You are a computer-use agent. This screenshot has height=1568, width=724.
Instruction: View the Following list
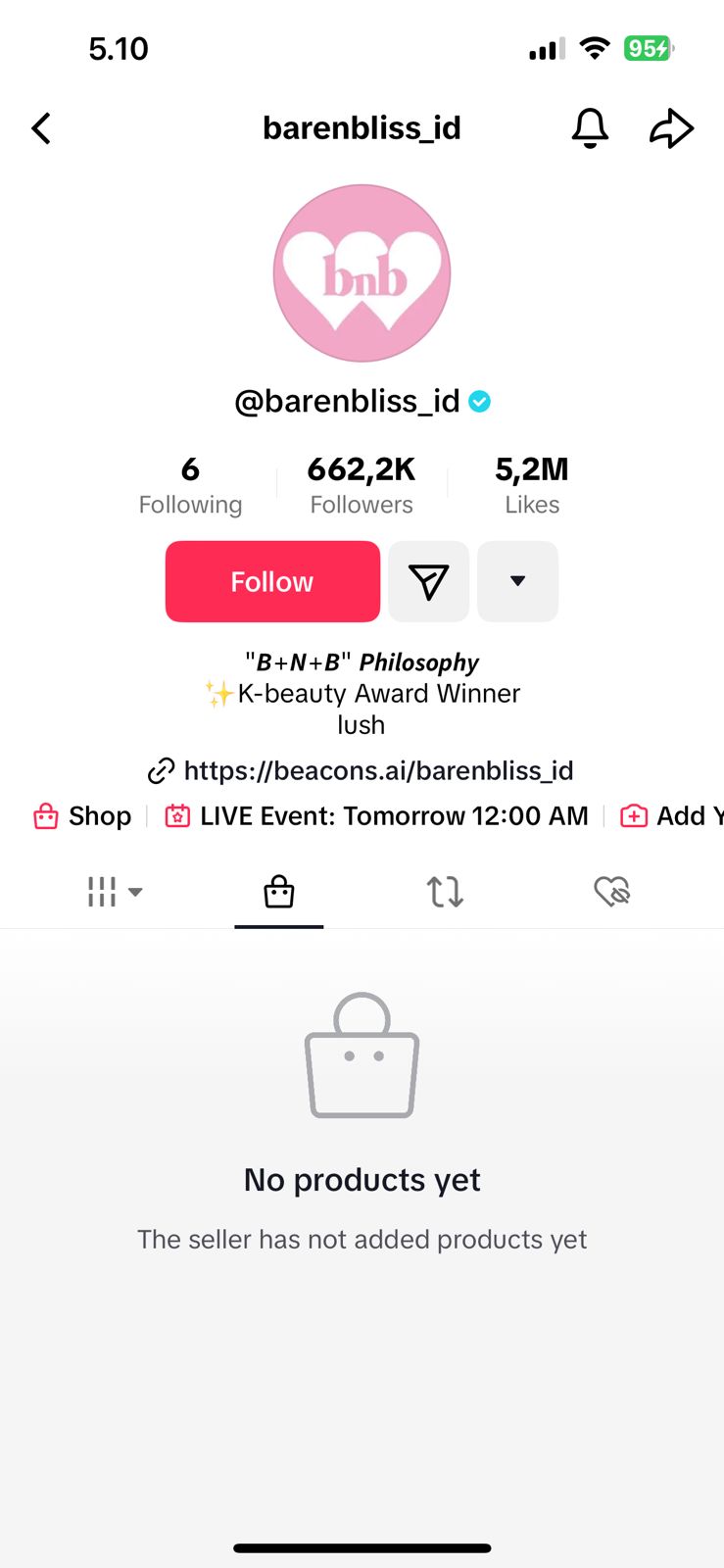coord(190,484)
